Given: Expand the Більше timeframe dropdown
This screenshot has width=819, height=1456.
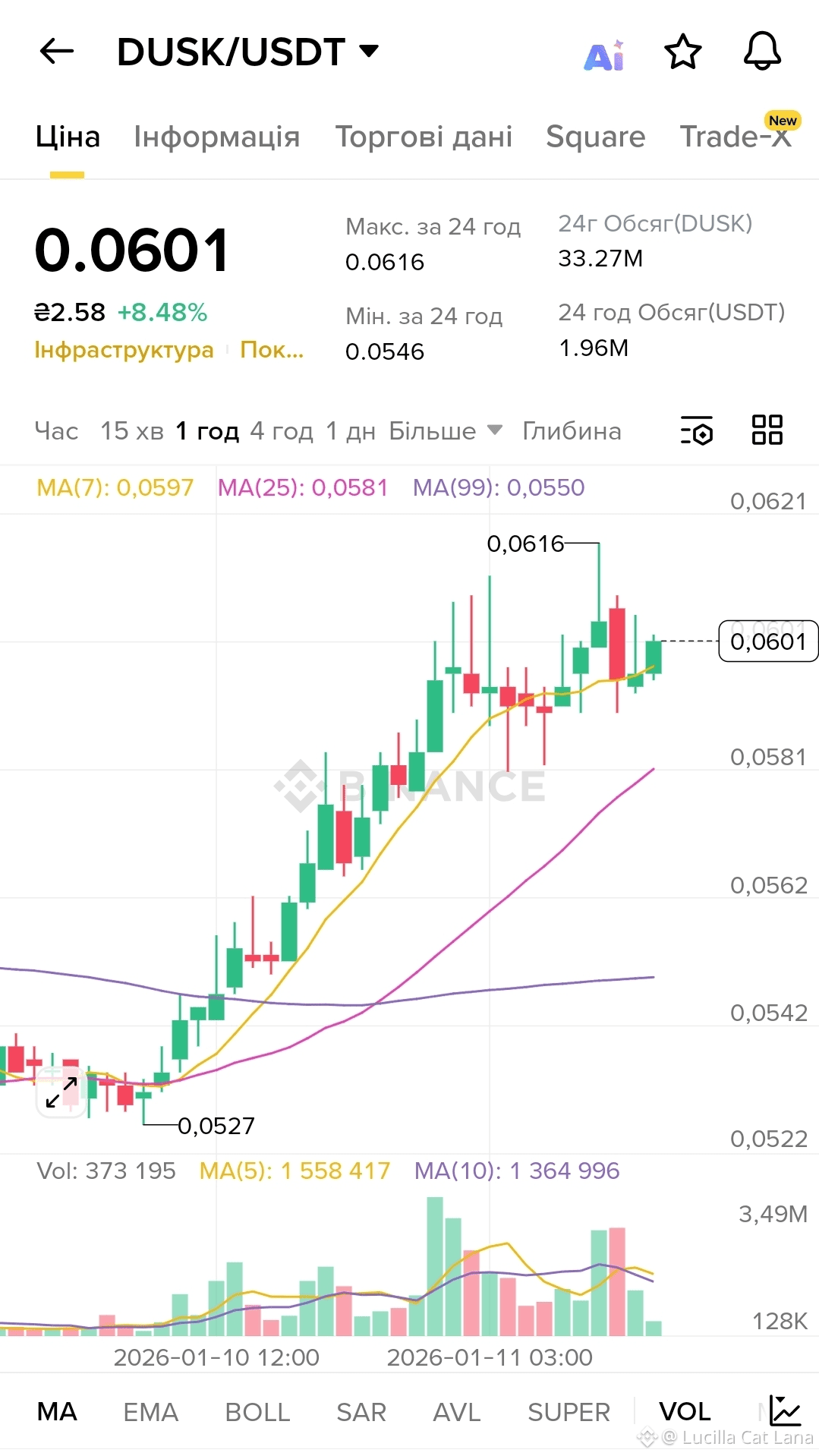Looking at the screenshot, I should [445, 431].
